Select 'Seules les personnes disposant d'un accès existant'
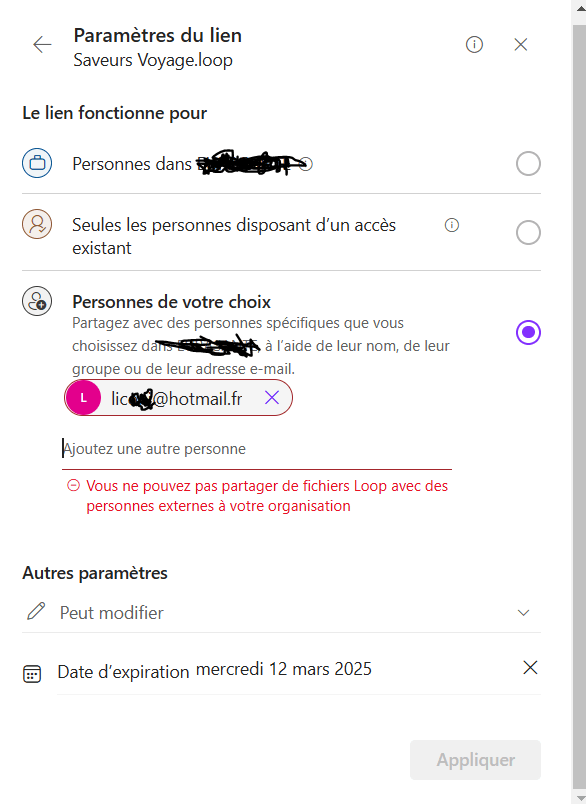Screen dimensions: 586x804 click(528, 233)
